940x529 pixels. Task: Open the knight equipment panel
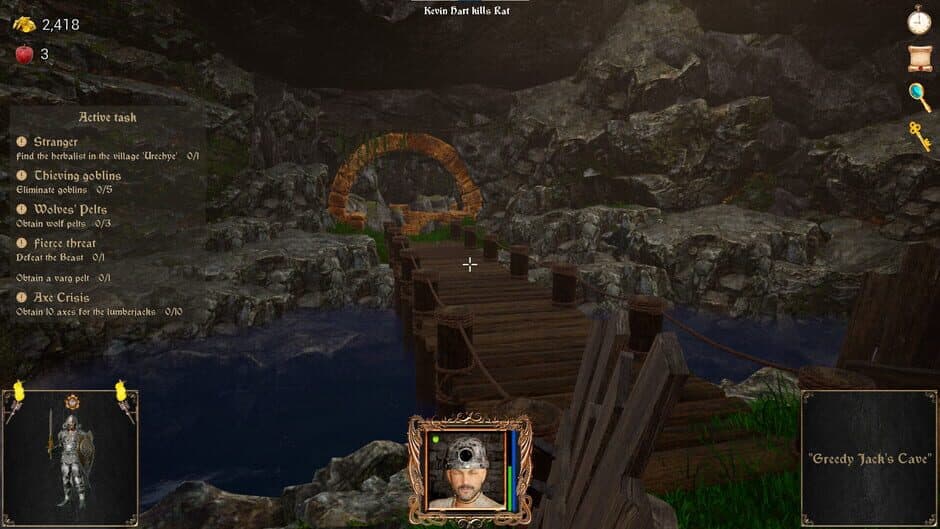pyautogui.click(x=70, y=457)
